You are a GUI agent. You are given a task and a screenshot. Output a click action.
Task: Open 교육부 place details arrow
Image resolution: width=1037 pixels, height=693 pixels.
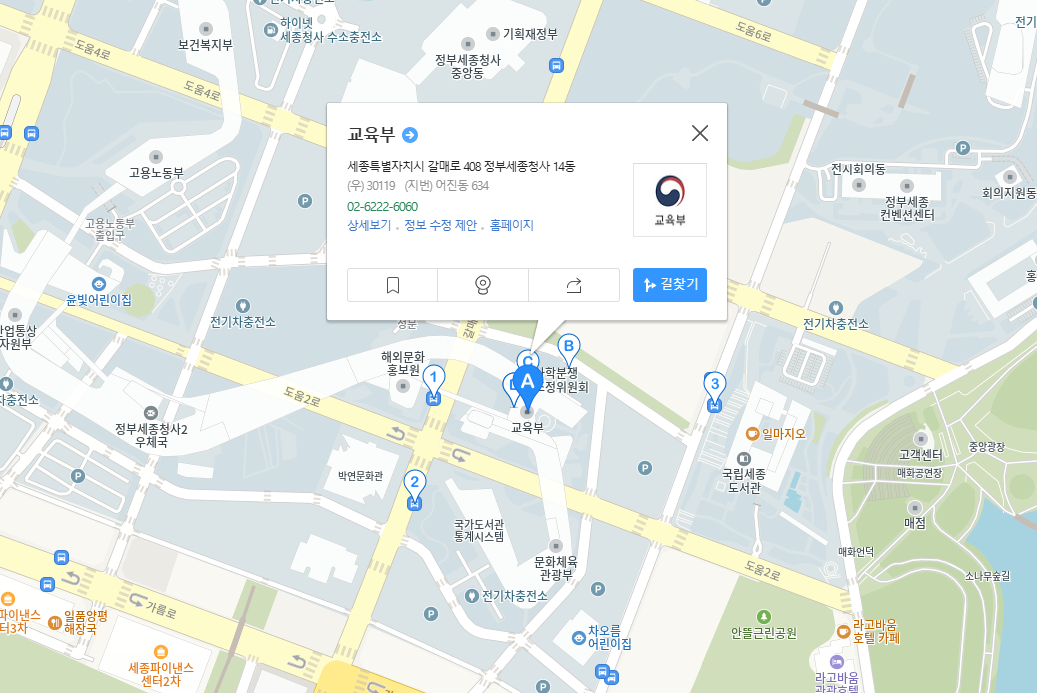point(410,135)
